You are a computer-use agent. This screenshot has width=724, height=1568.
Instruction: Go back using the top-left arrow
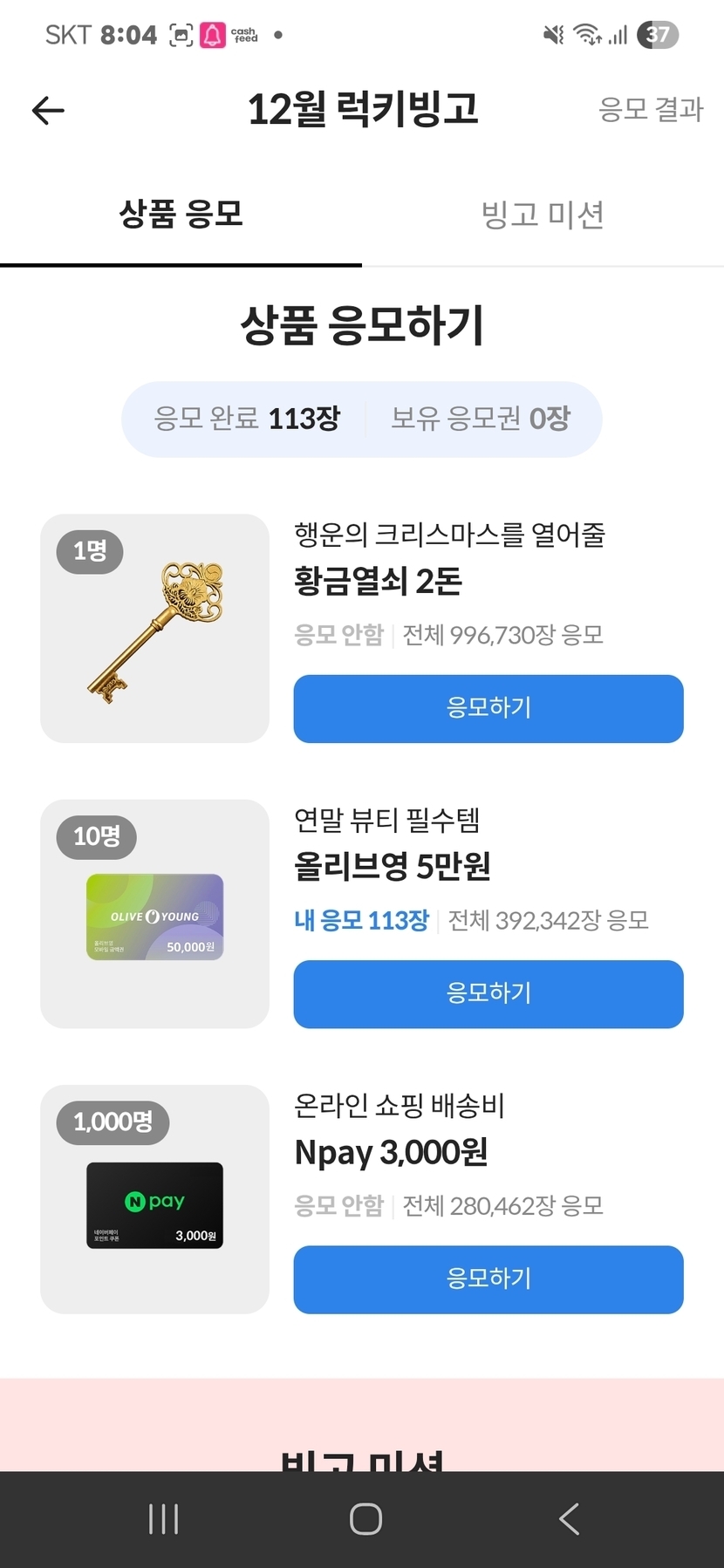click(x=48, y=110)
